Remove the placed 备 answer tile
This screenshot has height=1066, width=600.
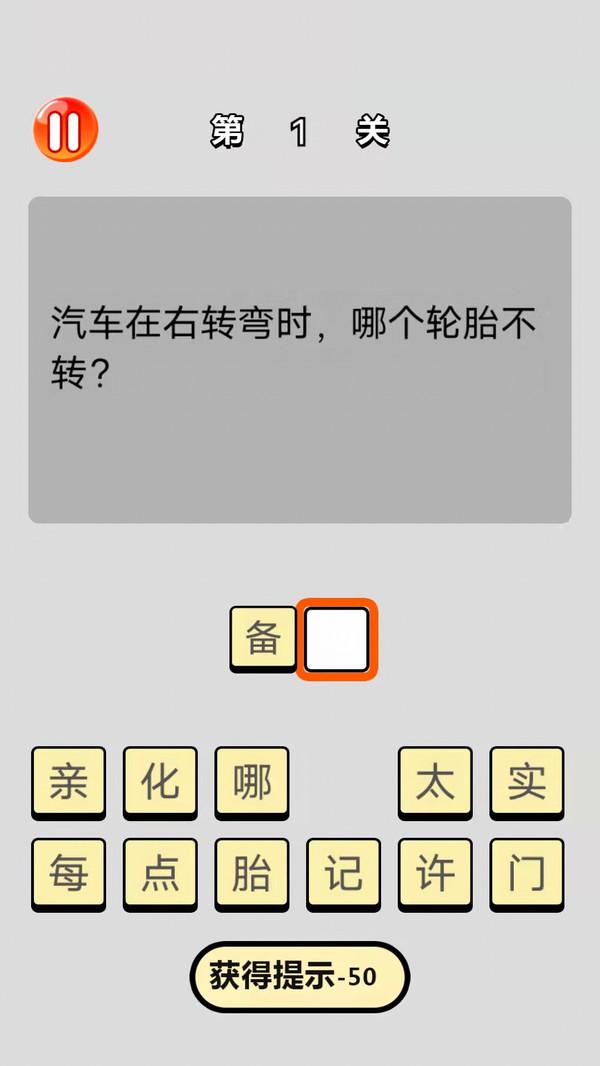[263, 638]
